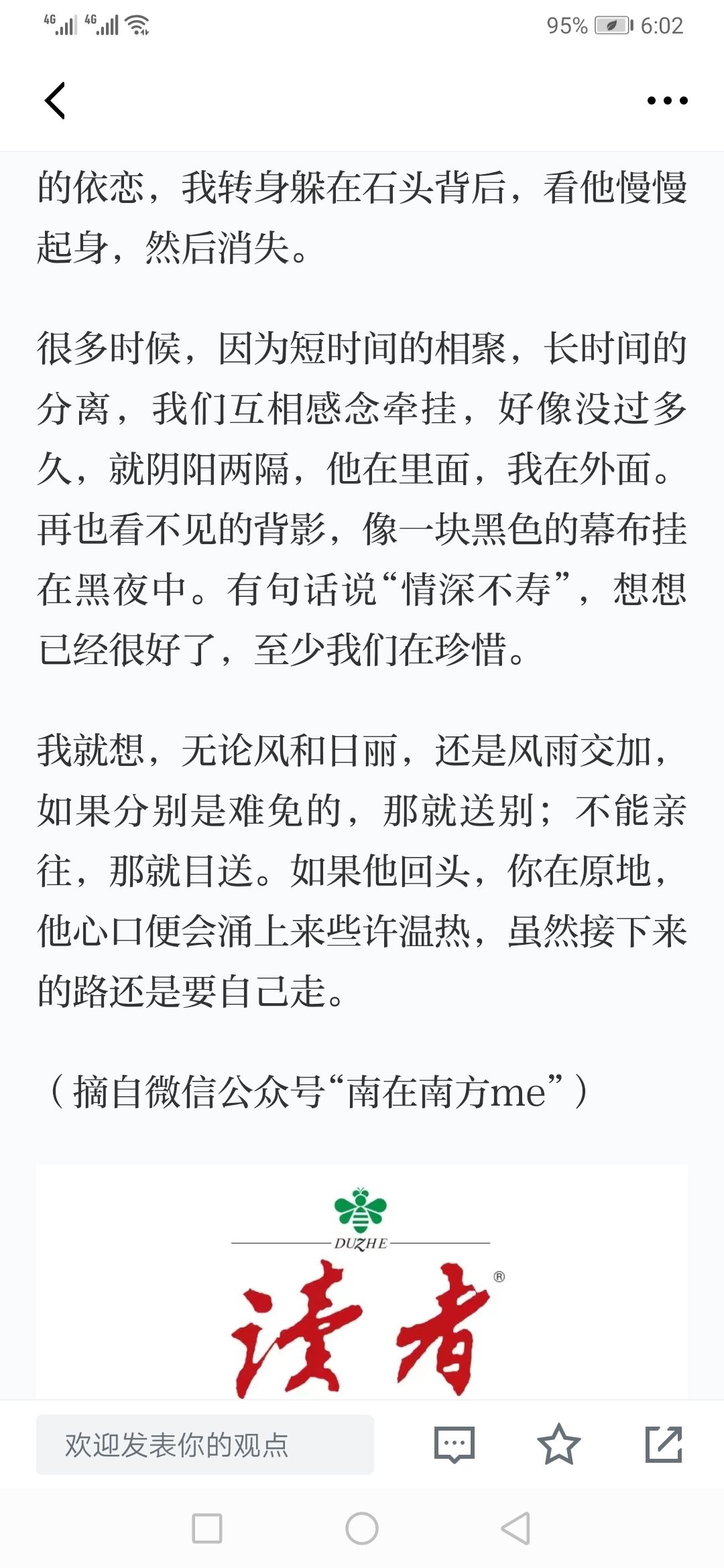This screenshot has width=724, height=1568.
Task: Tap the 欢迎发表你的观点 comment field
Action: click(x=205, y=1444)
